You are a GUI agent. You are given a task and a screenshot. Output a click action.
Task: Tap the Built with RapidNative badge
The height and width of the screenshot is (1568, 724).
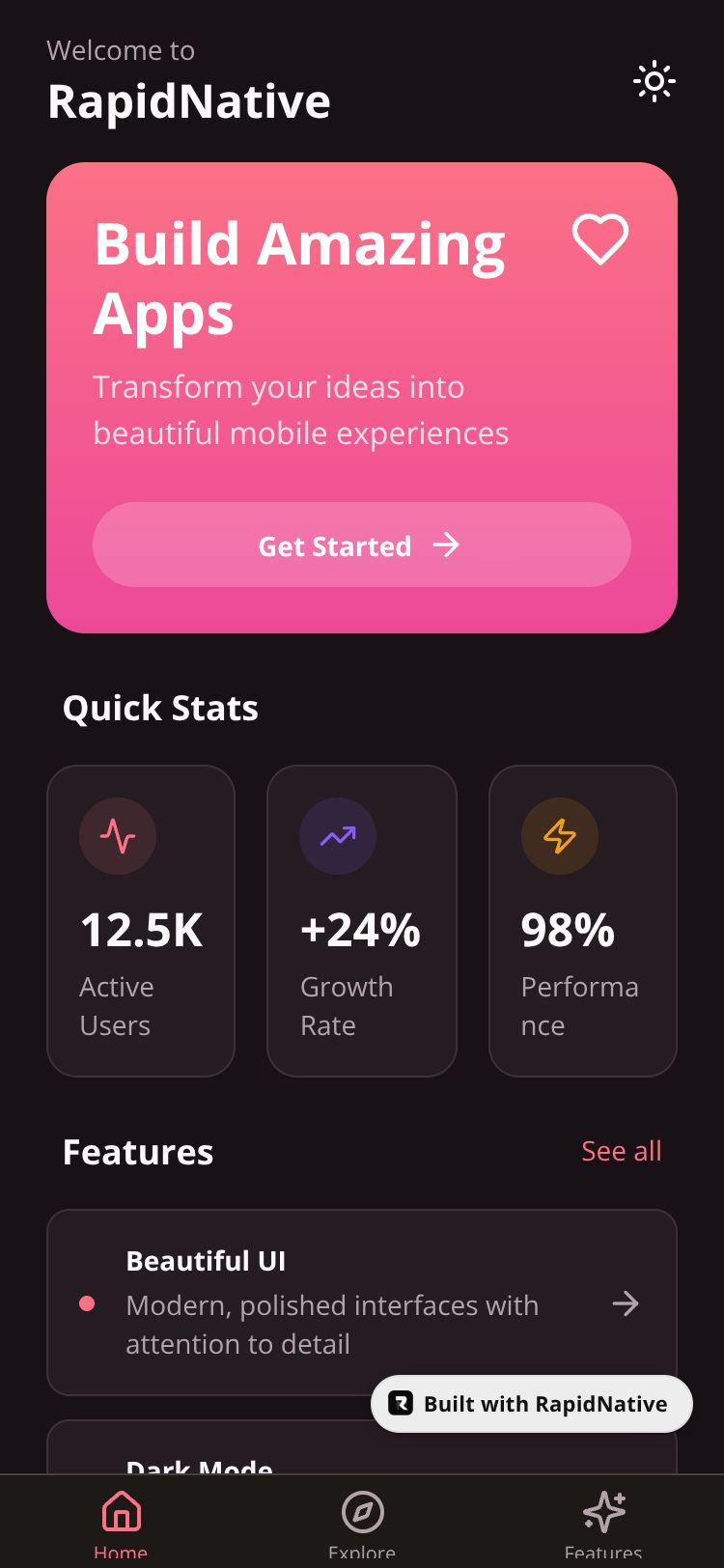(531, 1404)
